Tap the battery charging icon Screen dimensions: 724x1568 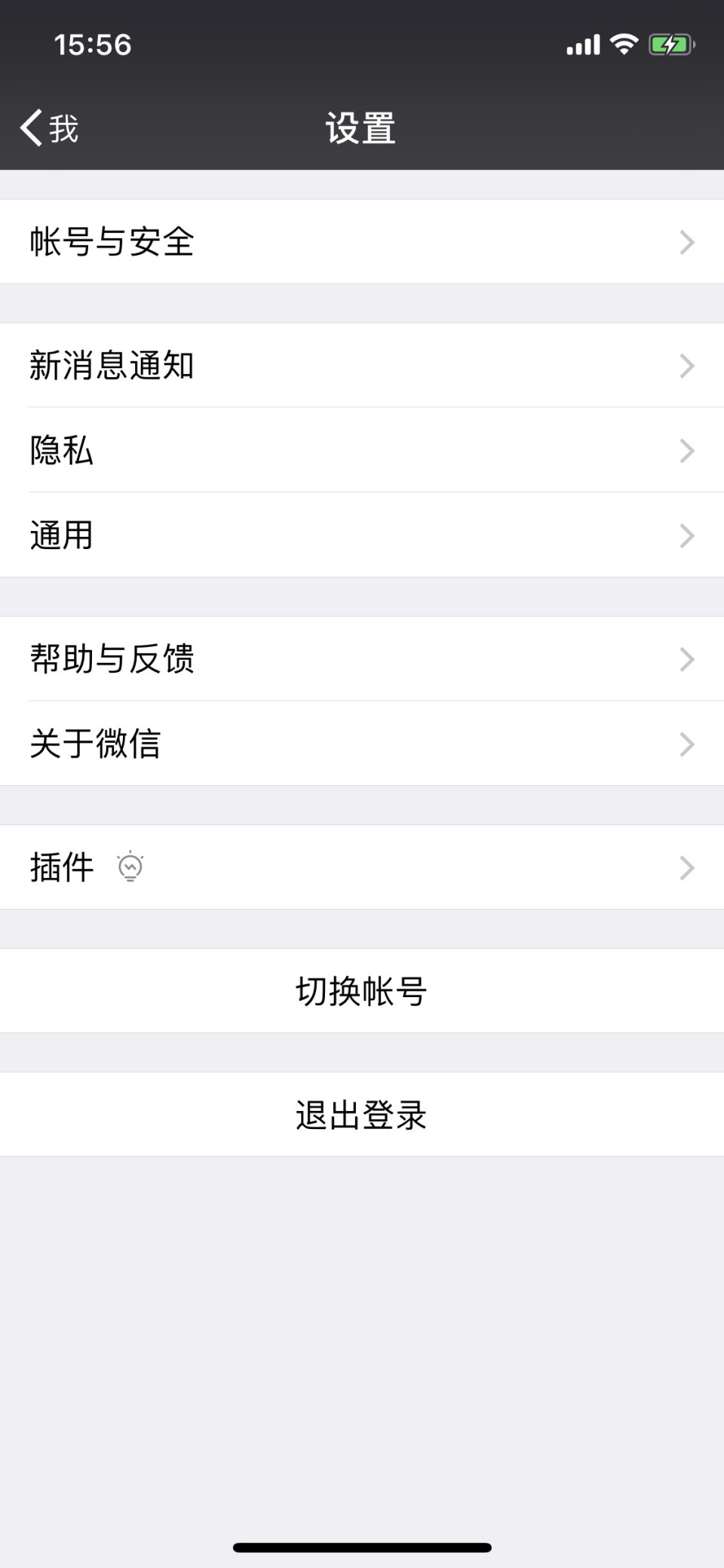tap(670, 44)
